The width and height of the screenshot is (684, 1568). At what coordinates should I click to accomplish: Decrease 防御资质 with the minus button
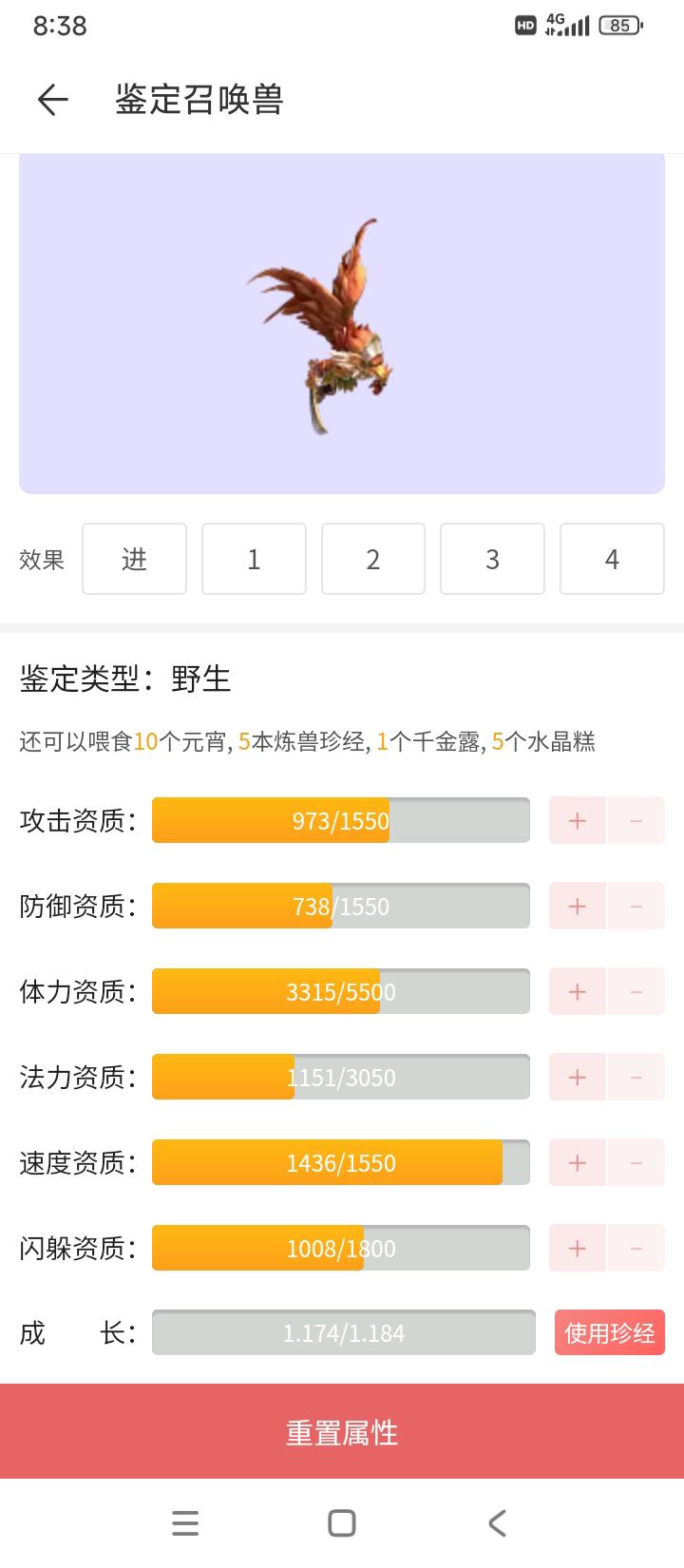[x=636, y=906]
